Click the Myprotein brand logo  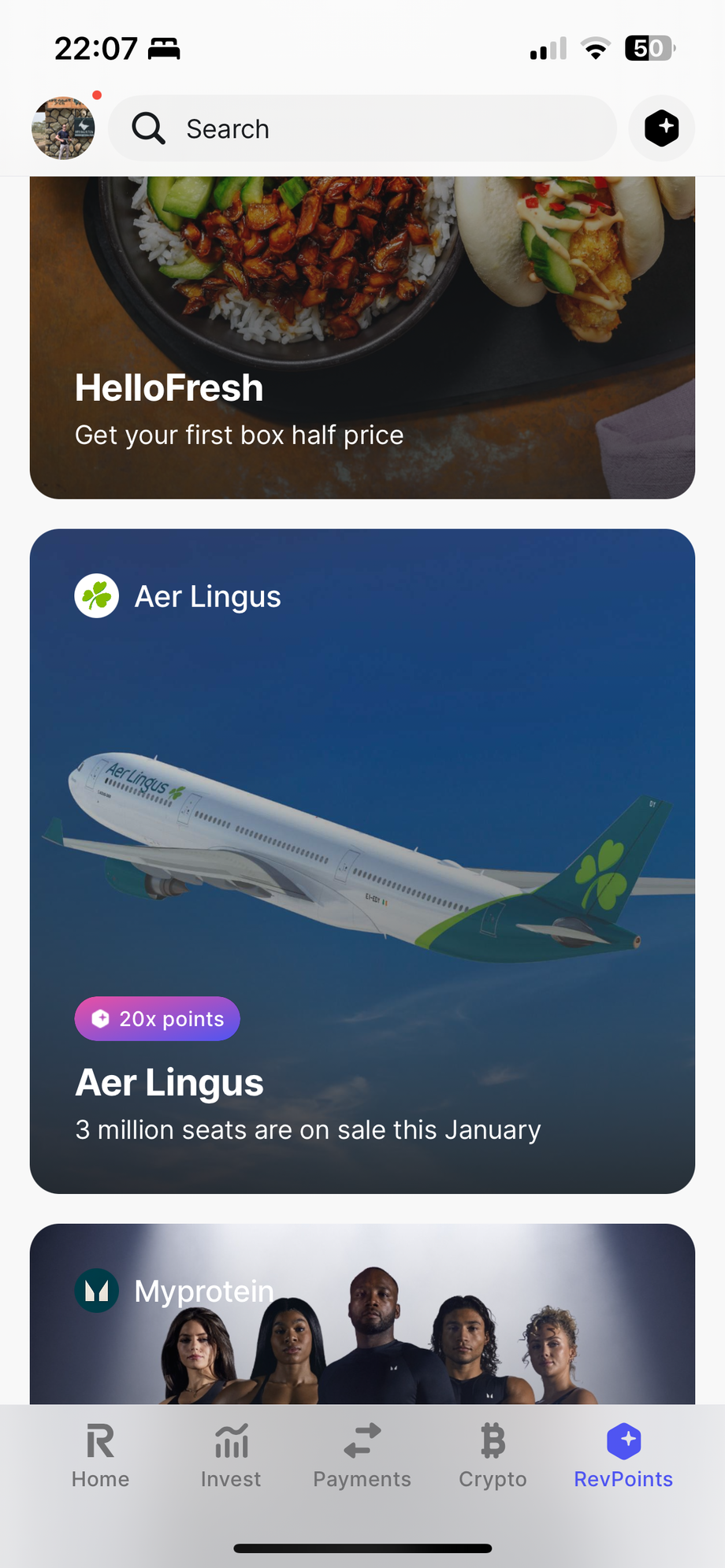point(96,1290)
